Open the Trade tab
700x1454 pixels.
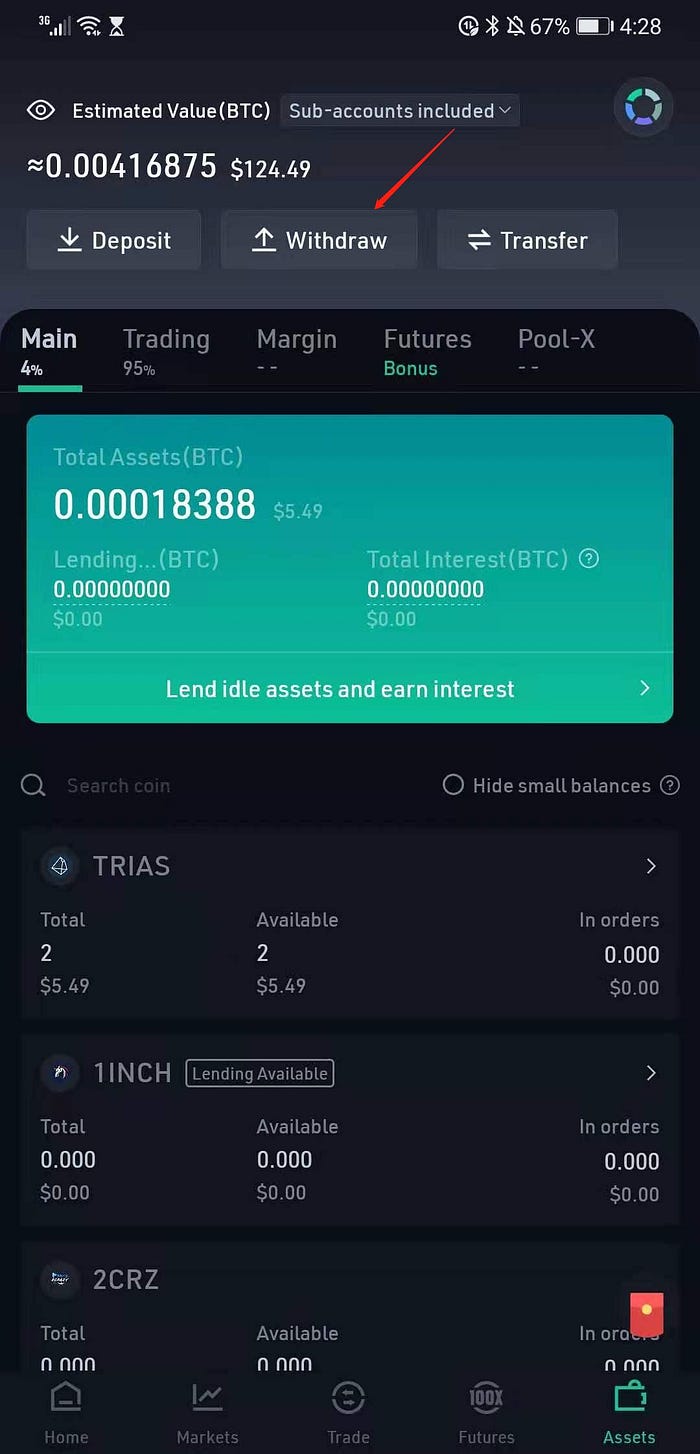coord(348,1412)
